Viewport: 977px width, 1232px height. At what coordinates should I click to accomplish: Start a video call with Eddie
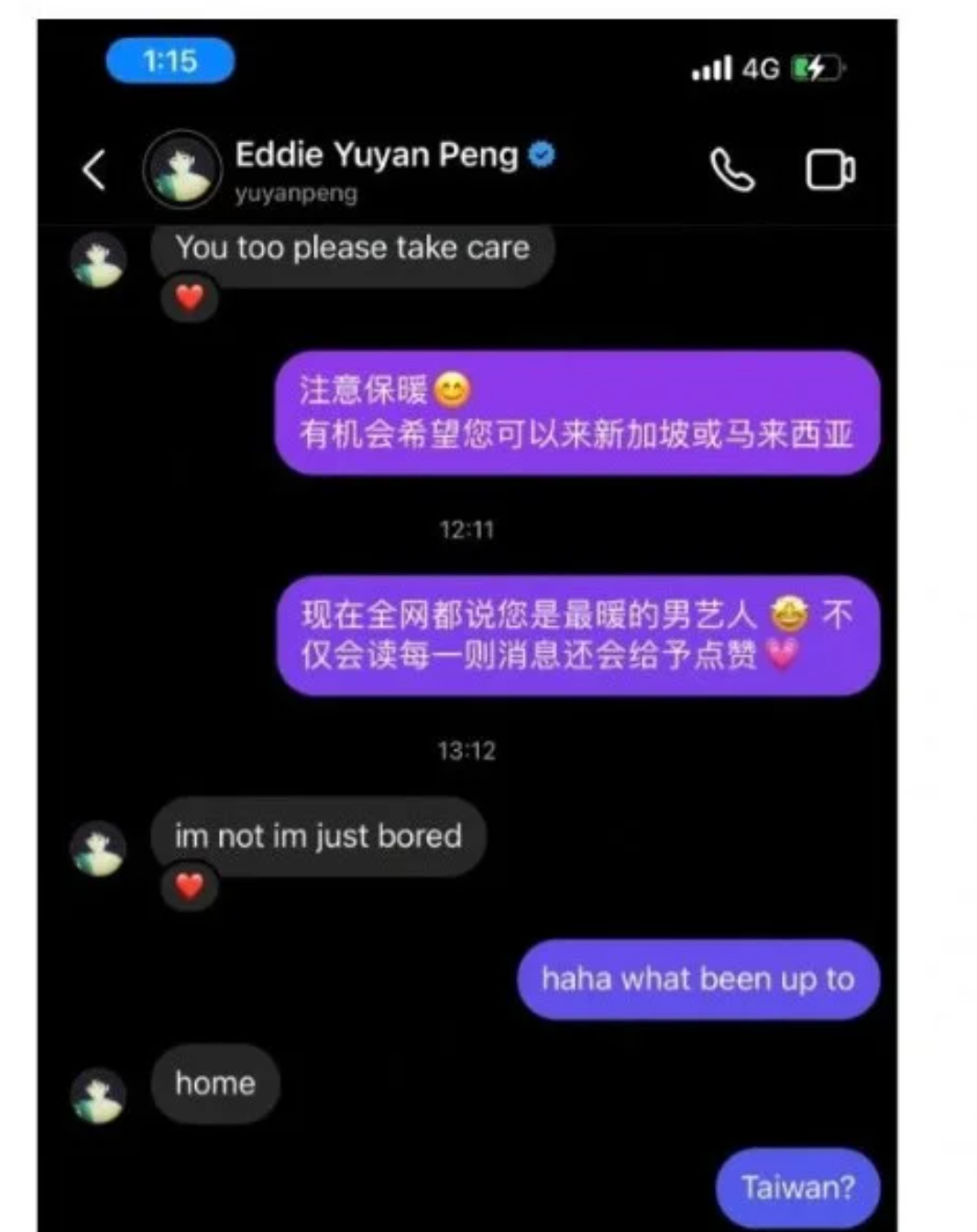pos(829,170)
